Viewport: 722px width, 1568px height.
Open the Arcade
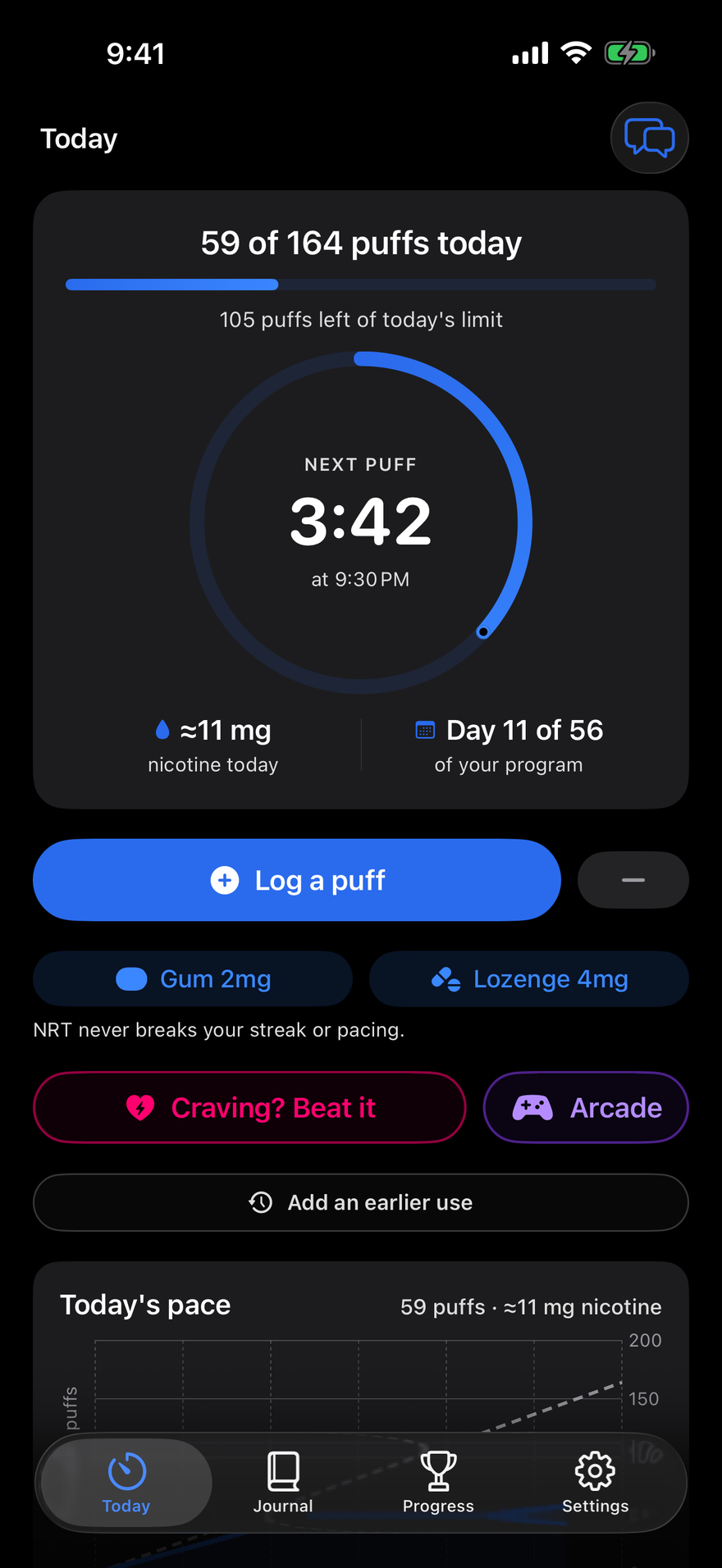pyautogui.click(x=586, y=1107)
